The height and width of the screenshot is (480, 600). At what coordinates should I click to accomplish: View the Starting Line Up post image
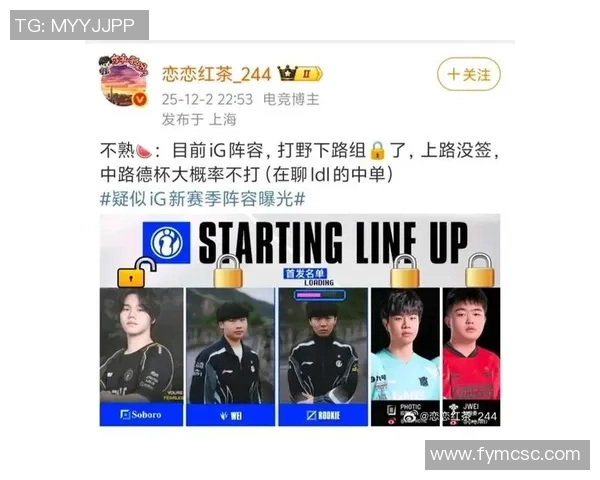[x=299, y=320]
